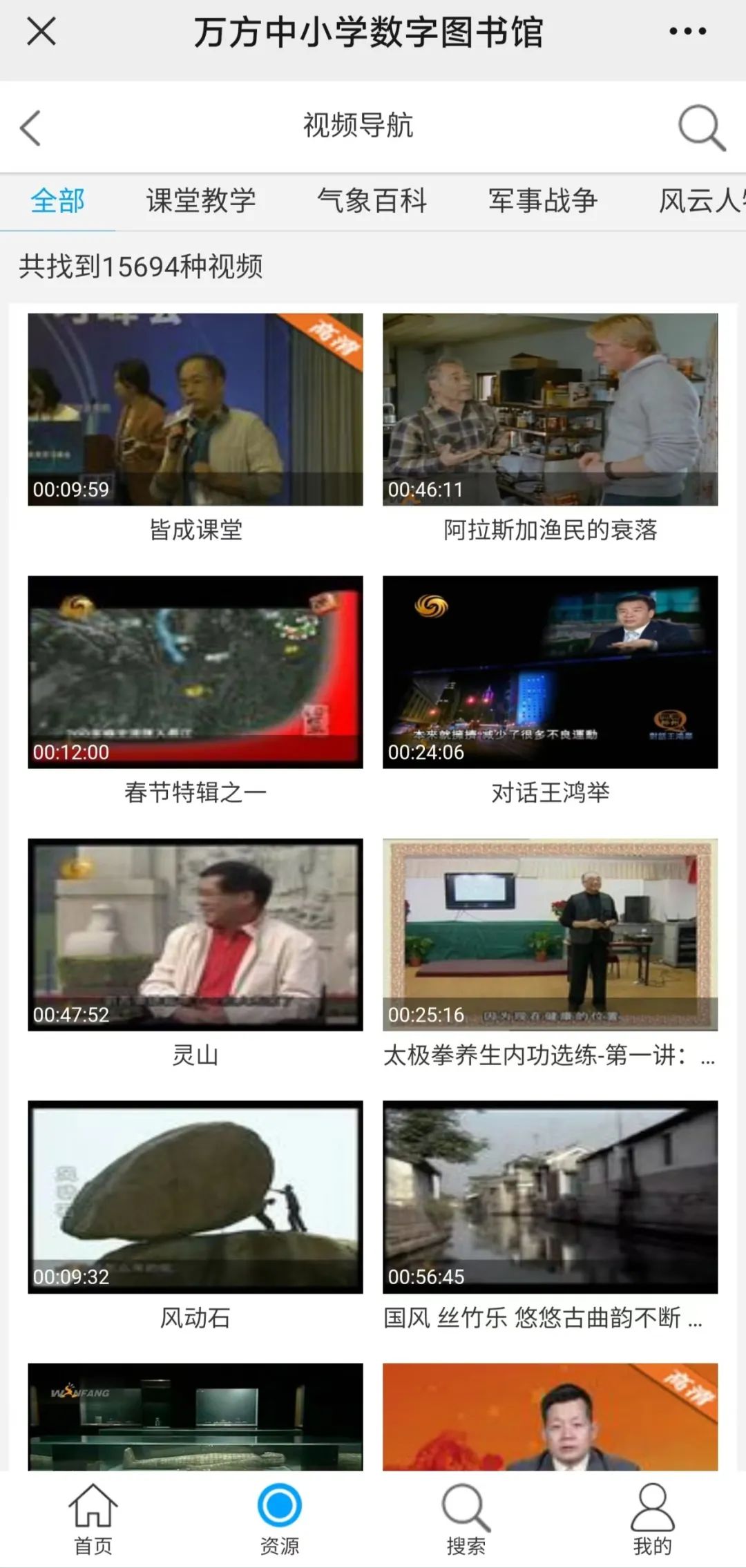Switch to the 军事战争 tab
The image size is (746, 1568).
542,201
